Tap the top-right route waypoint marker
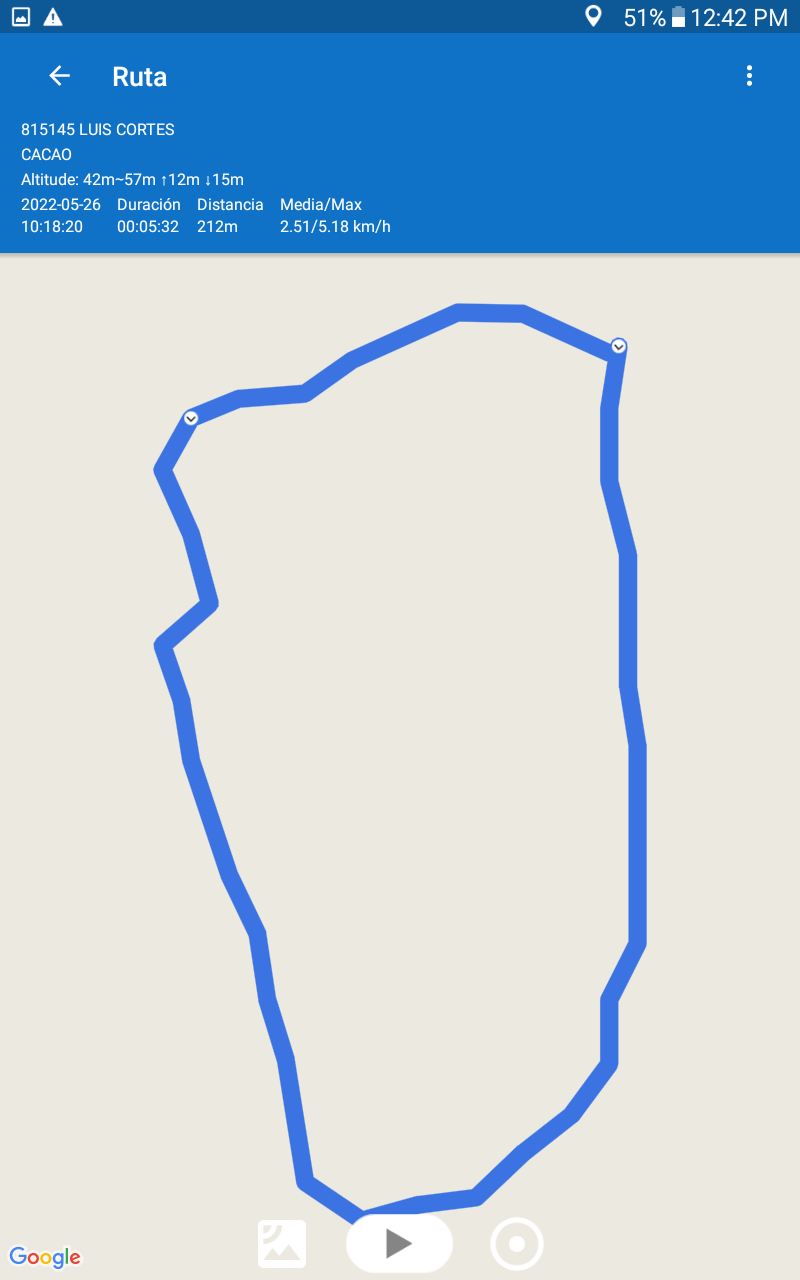The image size is (800, 1280). (619, 346)
